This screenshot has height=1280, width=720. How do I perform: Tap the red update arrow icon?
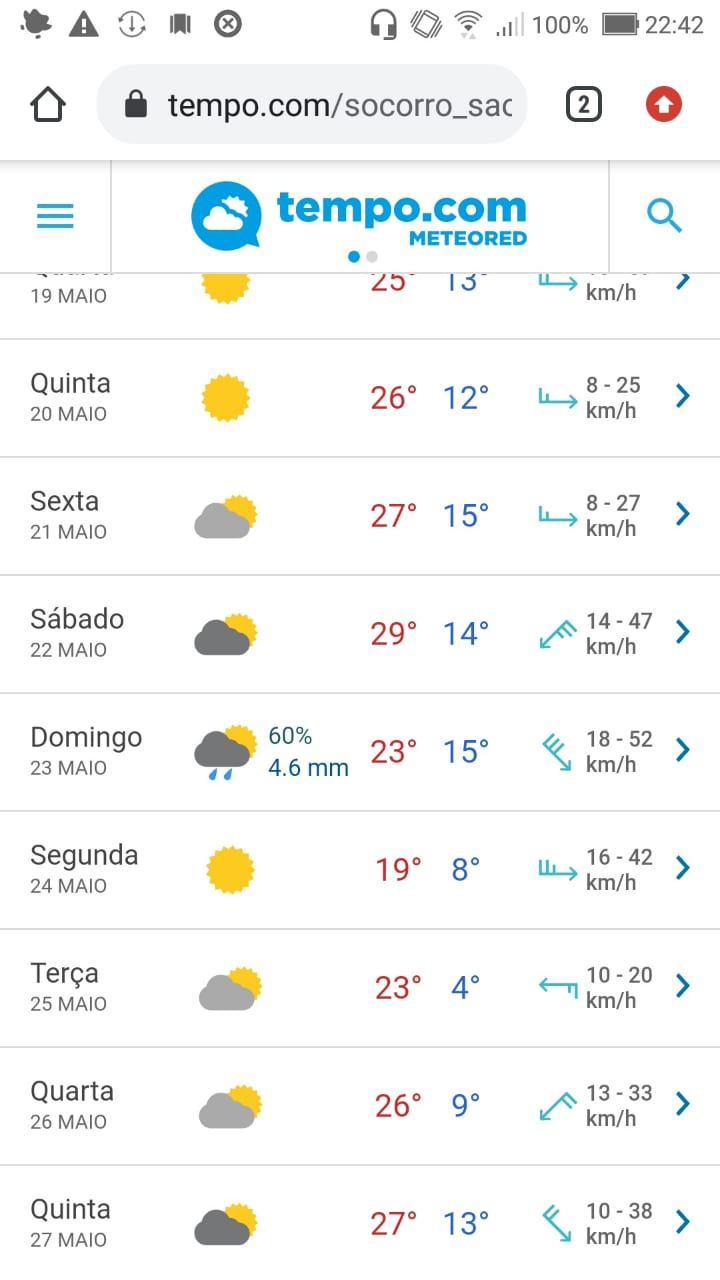(x=664, y=104)
